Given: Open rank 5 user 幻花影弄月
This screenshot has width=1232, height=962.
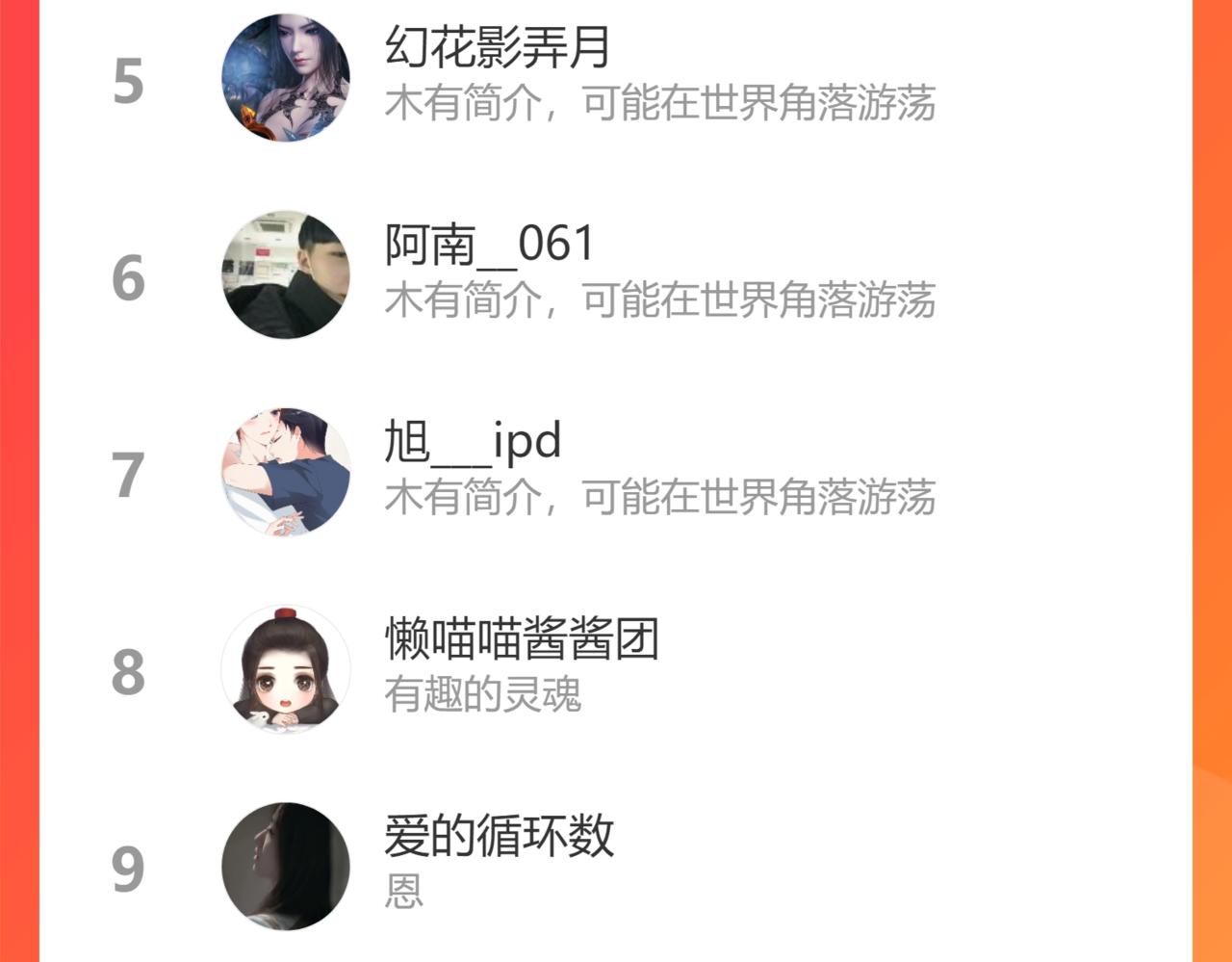Looking at the screenshot, I should pyautogui.click(x=497, y=48).
